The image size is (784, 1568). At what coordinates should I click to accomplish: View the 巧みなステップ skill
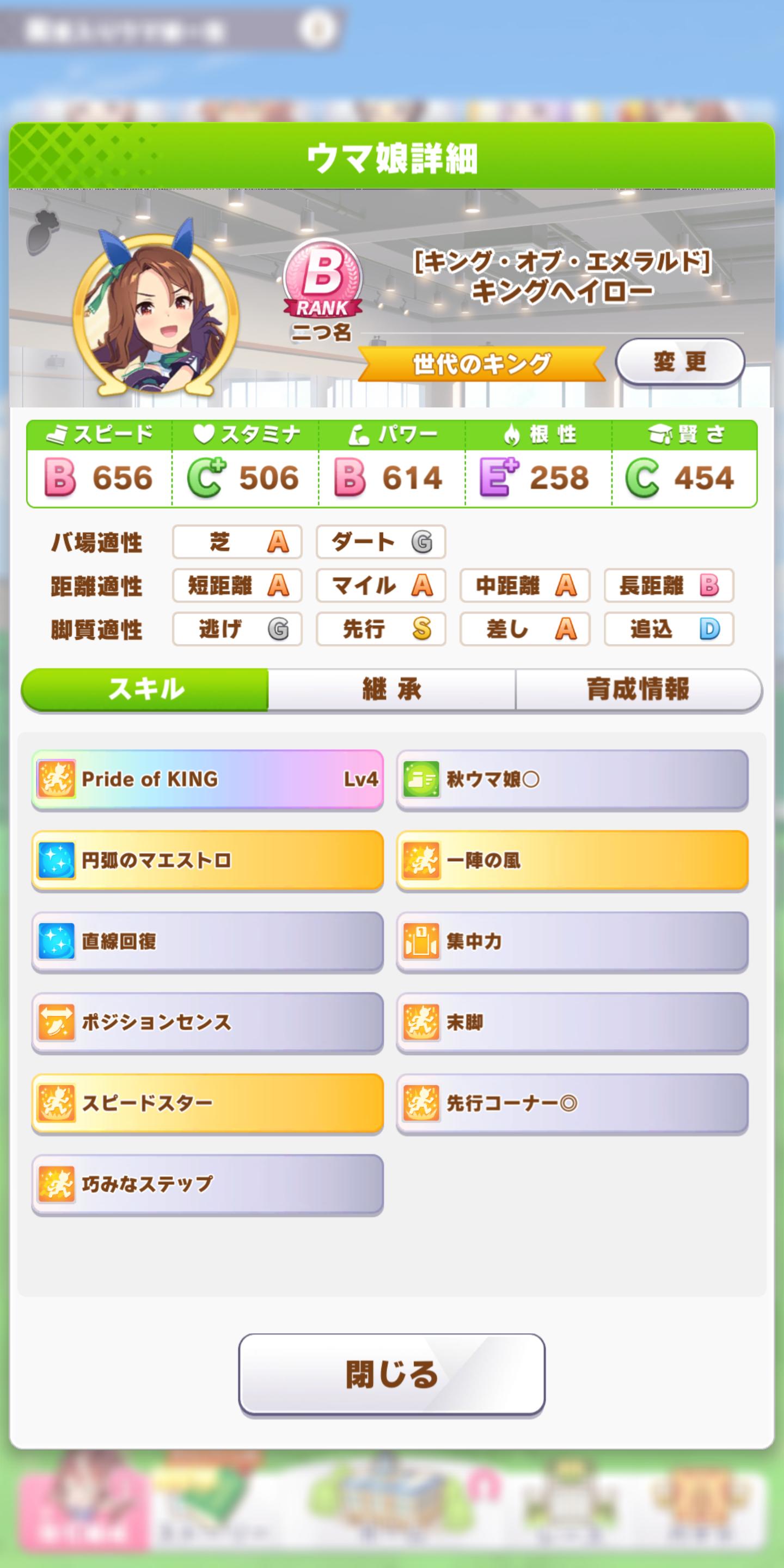[207, 1184]
